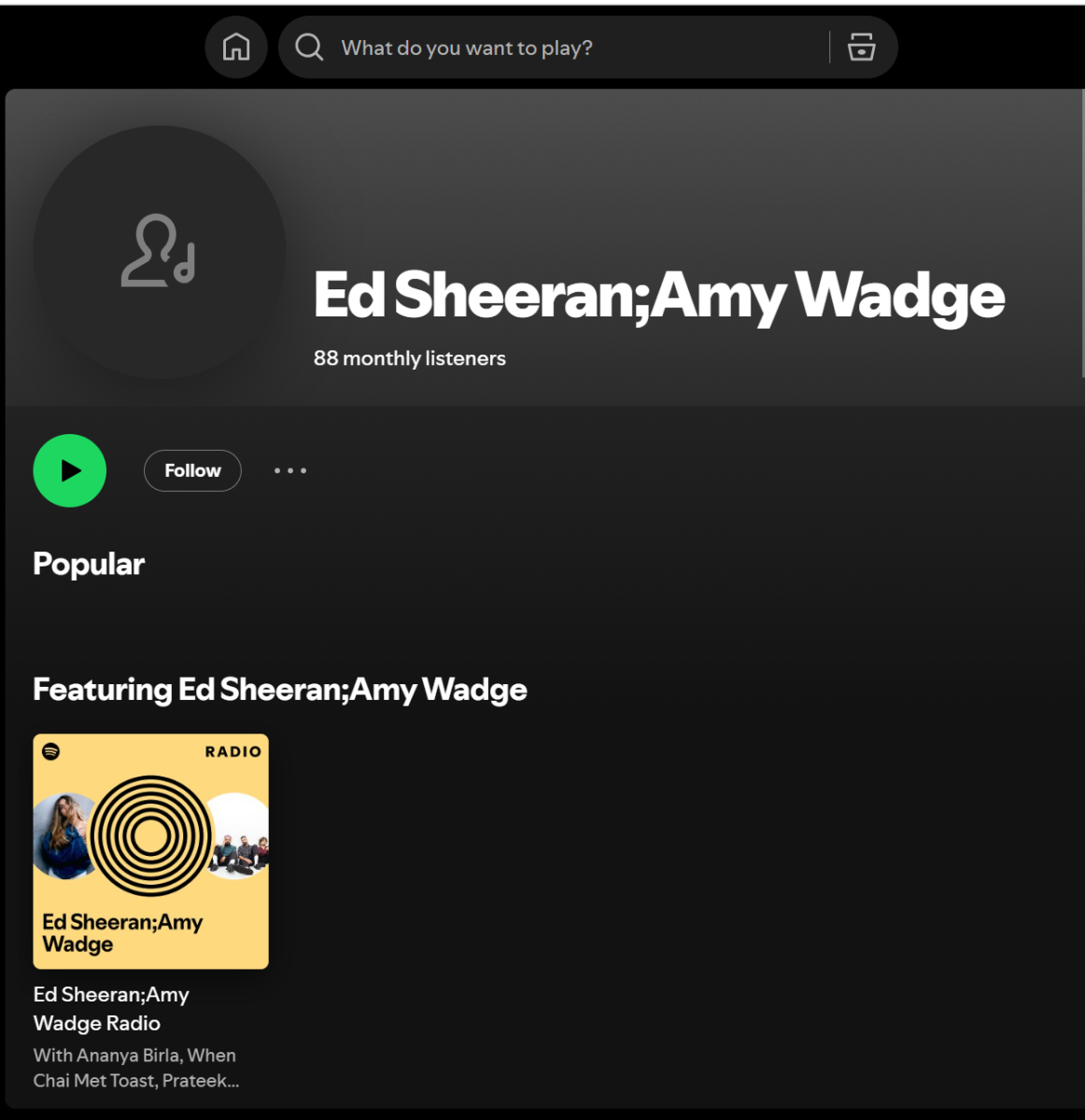Tap the 'What do you want to play?' search field
Screen dimensions: 1085x1120
coord(560,48)
